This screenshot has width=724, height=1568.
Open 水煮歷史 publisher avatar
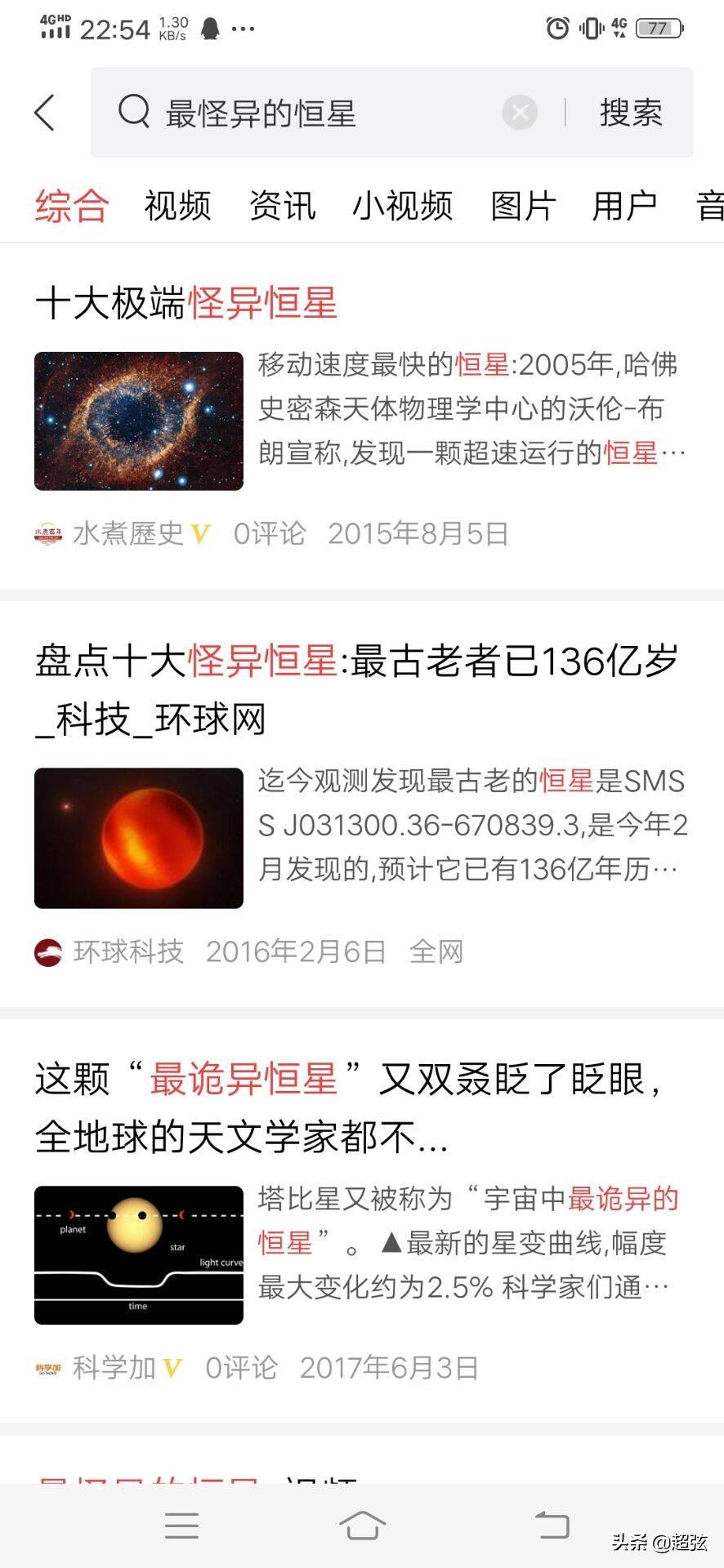click(47, 534)
